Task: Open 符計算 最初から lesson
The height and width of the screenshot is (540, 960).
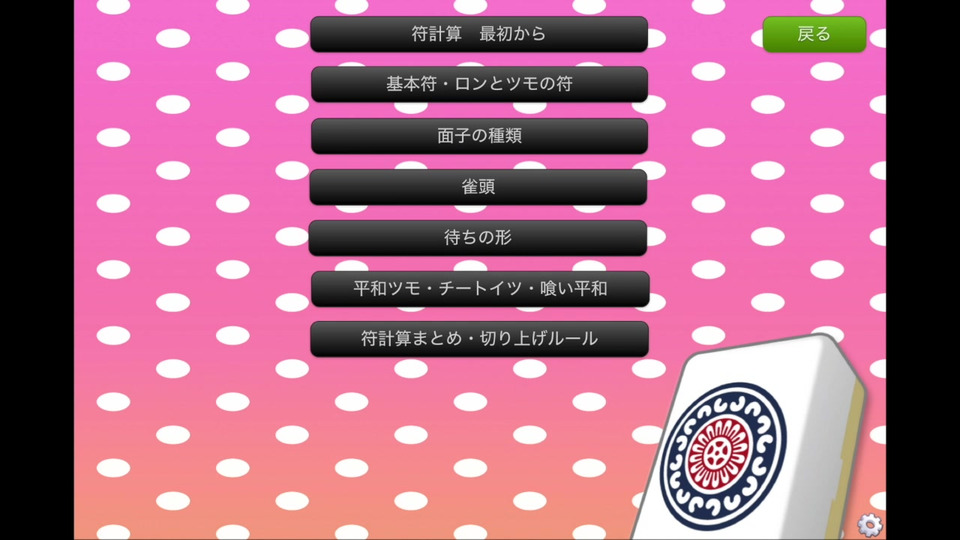Action: (479, 34)
